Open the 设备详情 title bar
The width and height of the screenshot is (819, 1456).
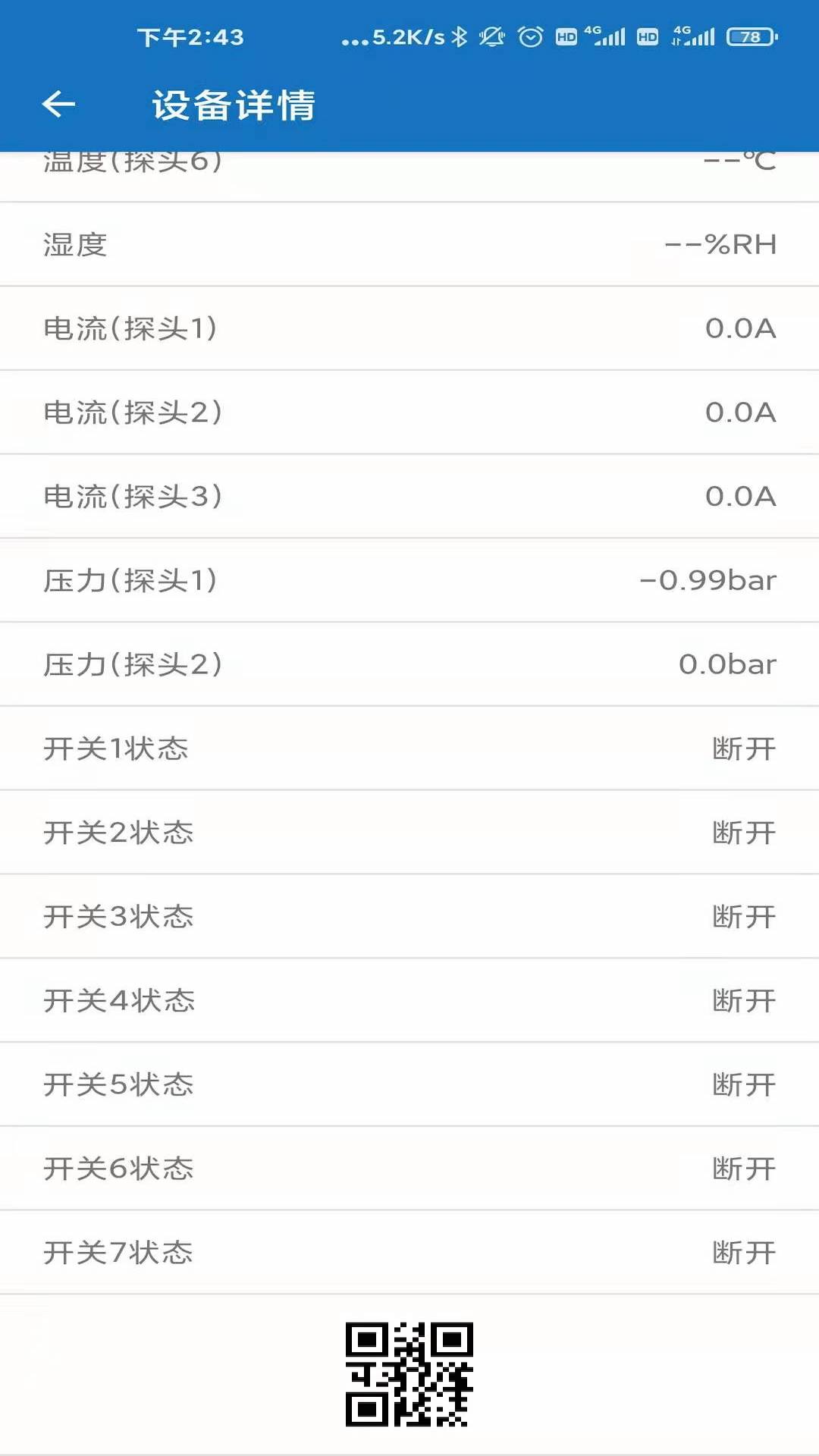pyautogui.click(x=232, y=106)
